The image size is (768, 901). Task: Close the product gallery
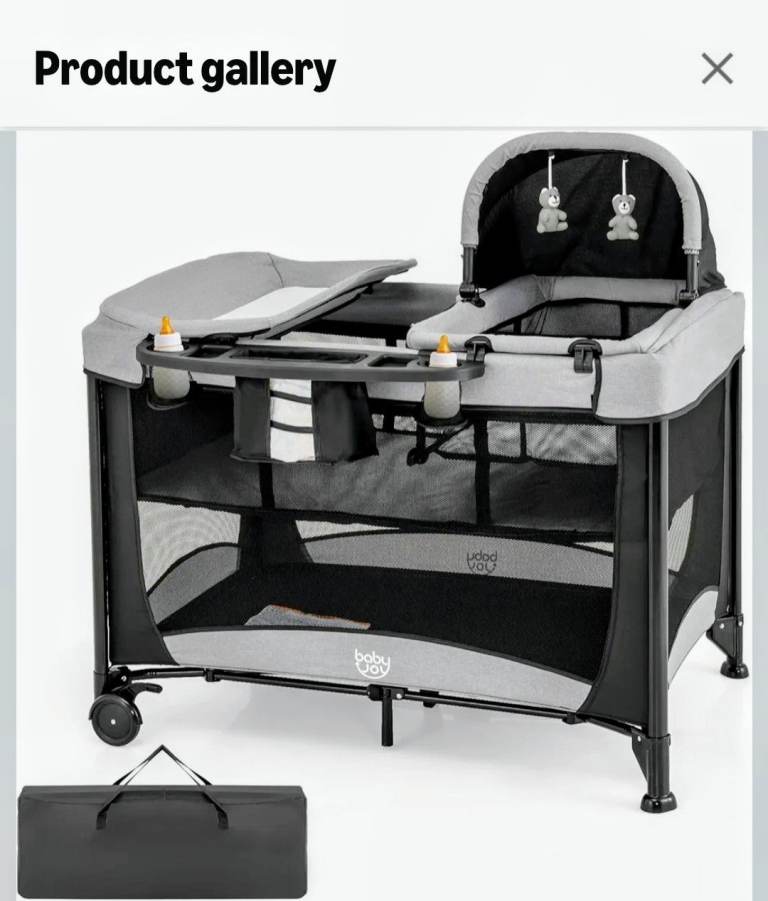(717, 69)
